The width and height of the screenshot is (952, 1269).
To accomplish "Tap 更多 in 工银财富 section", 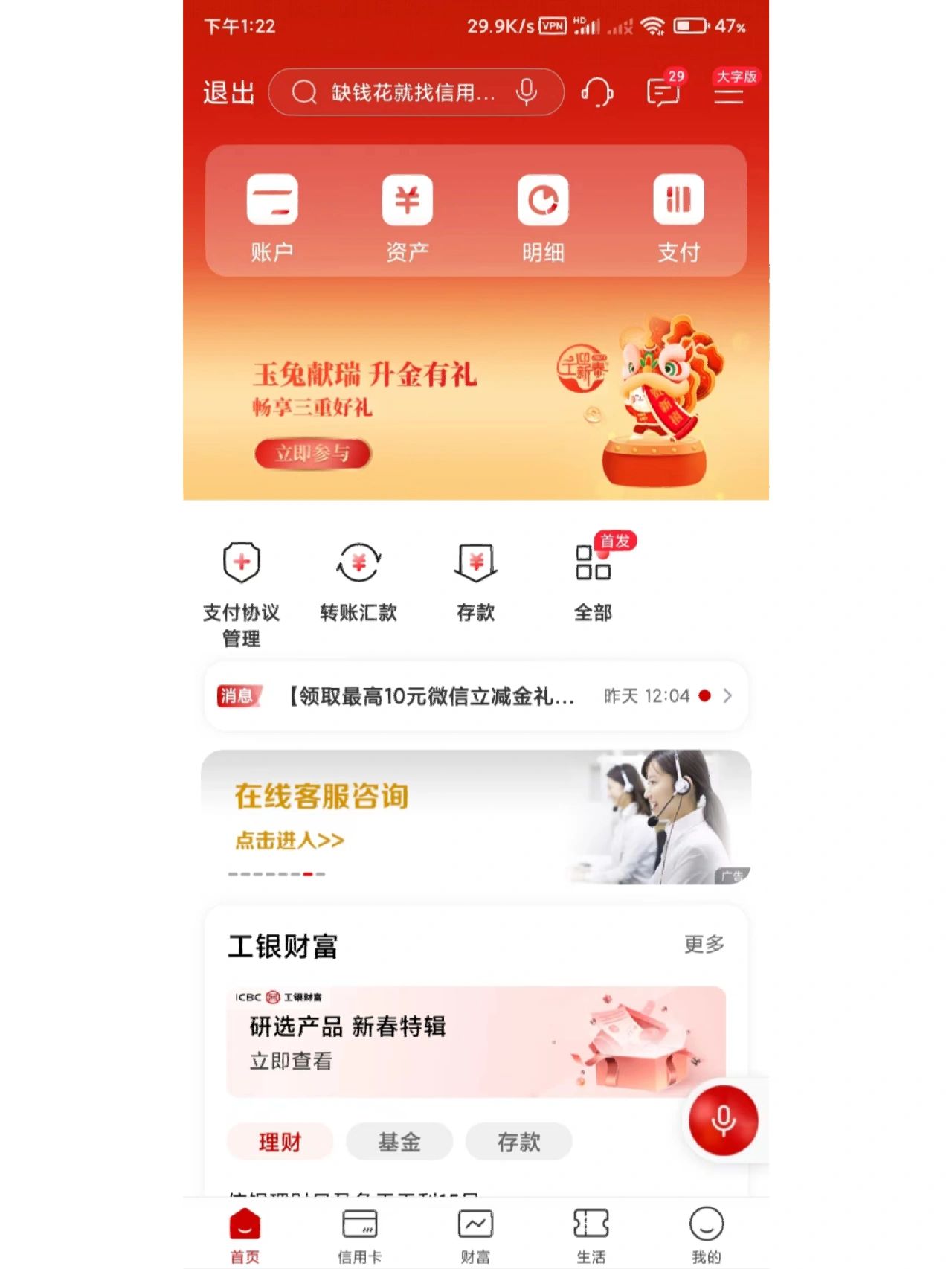I will pyautogui.click(x=704, y=945).
